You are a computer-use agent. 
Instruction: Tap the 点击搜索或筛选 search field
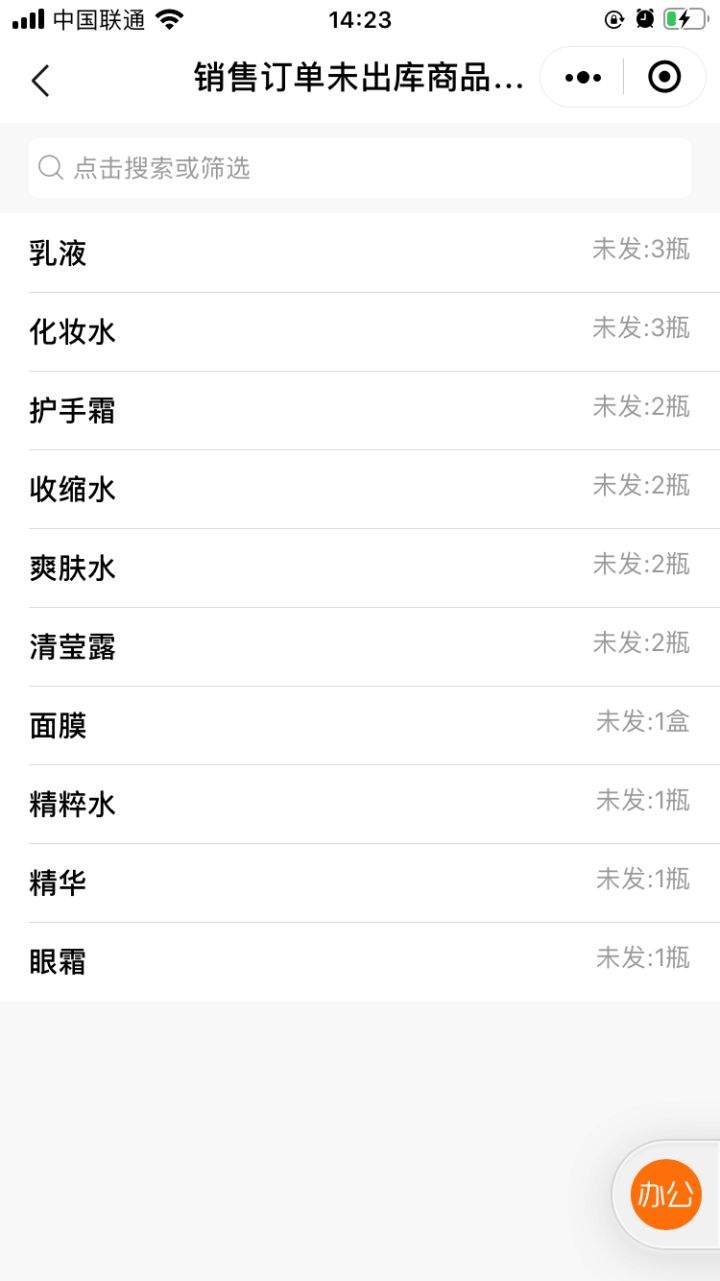pos(360,167)
